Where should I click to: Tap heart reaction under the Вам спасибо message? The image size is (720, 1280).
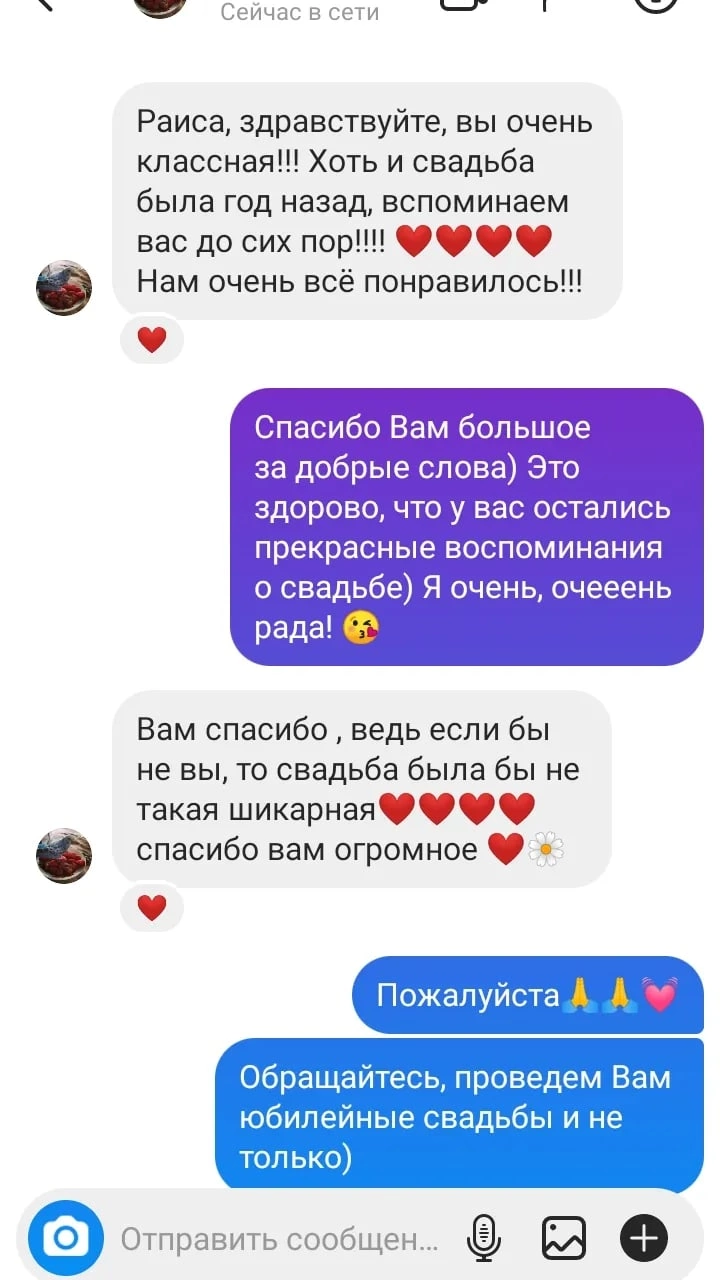point(152,908)
